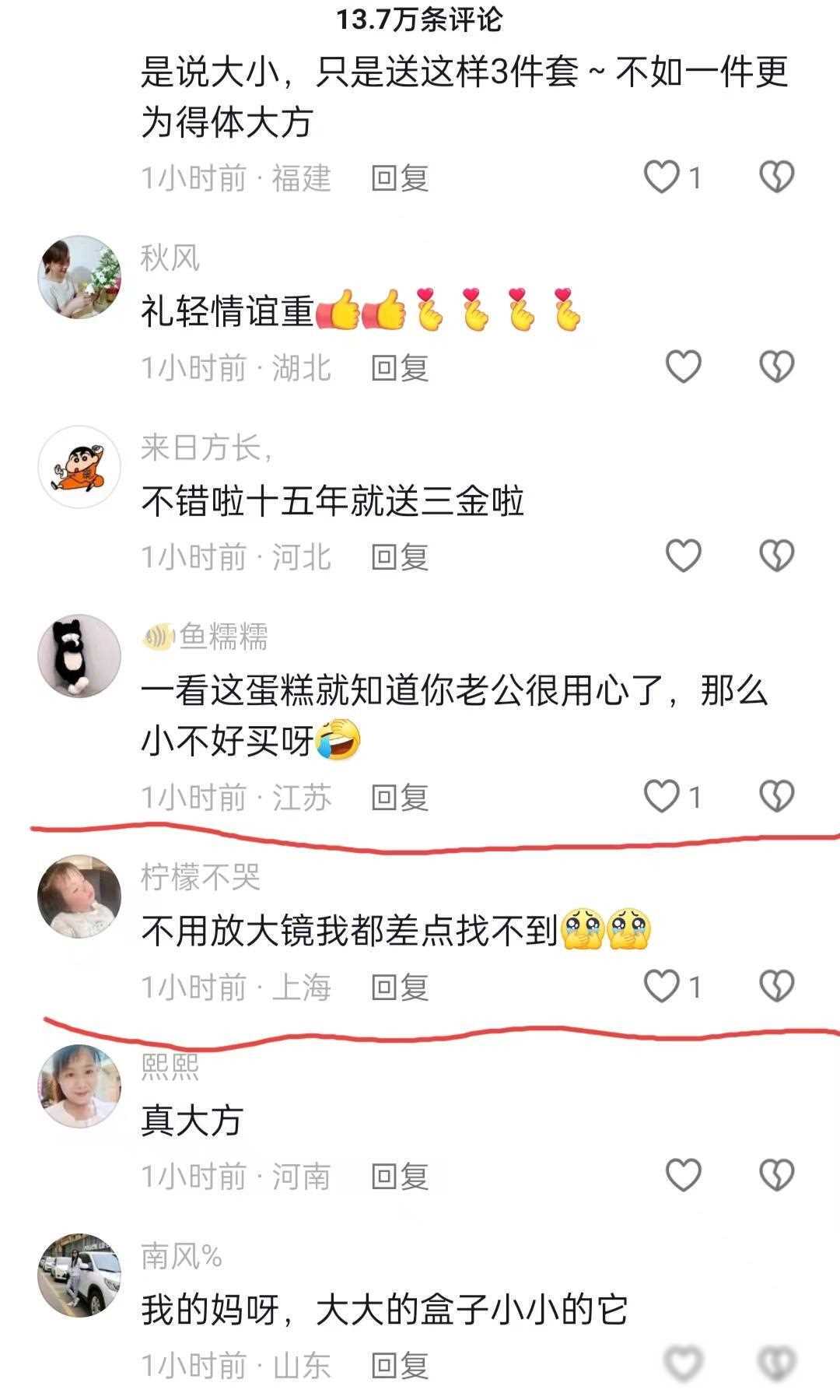Like 柠檬不哭's comment
Image resolution: width=840 pixels, height=1400 pixels.
pos(662,986)
